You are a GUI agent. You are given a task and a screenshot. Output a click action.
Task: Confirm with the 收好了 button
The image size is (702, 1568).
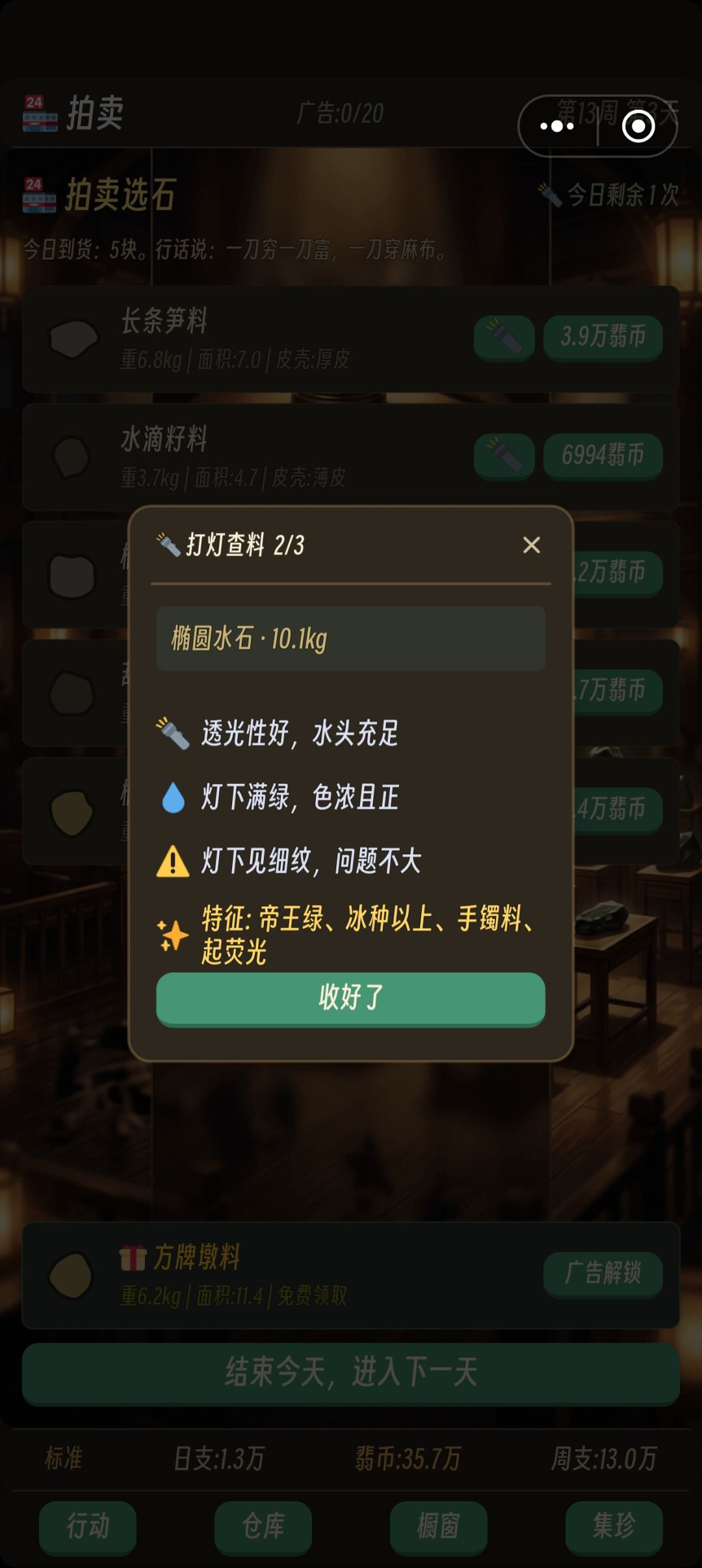350,998
